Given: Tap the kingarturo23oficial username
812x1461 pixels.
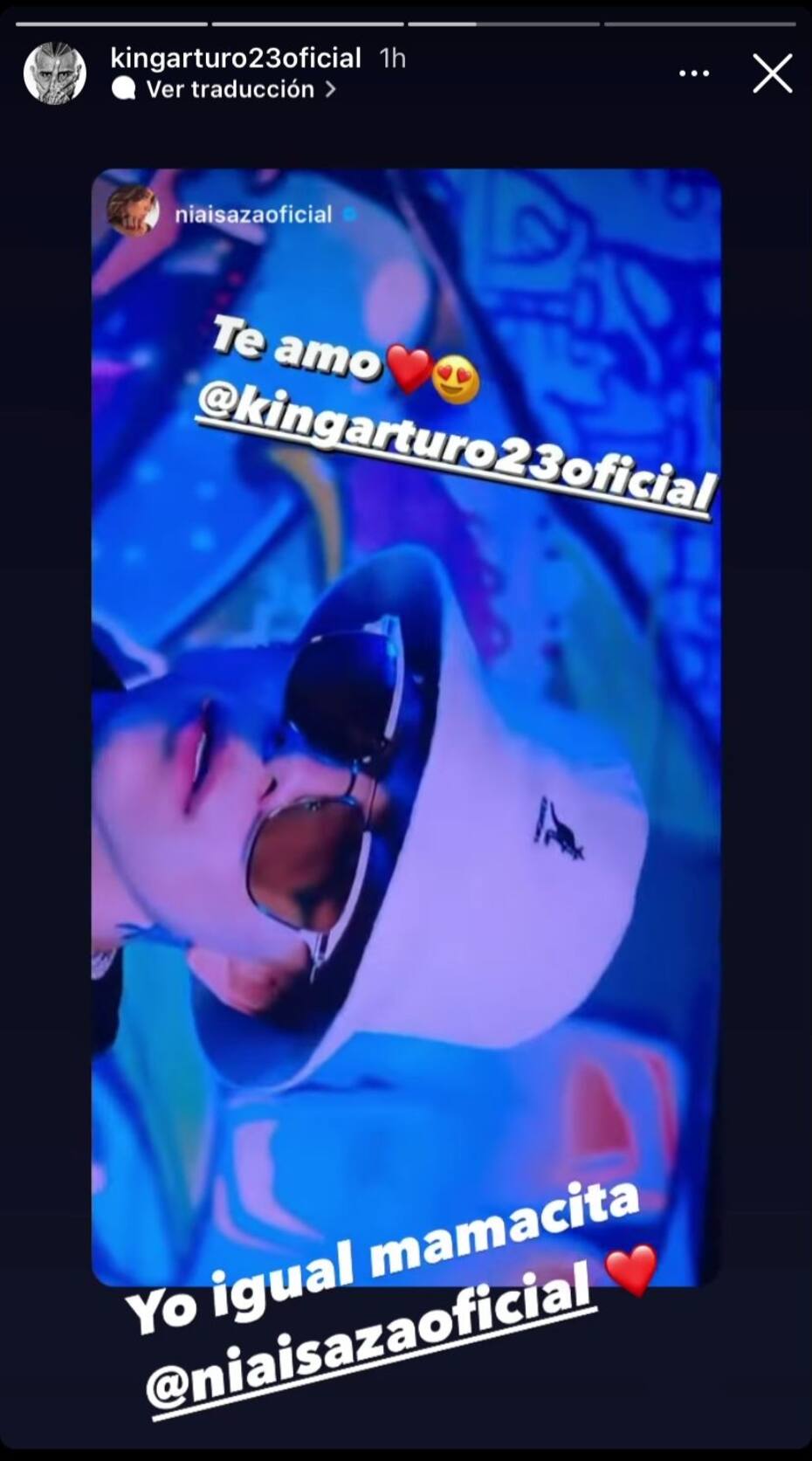Looking at the screenshot, I should (236, 59).
